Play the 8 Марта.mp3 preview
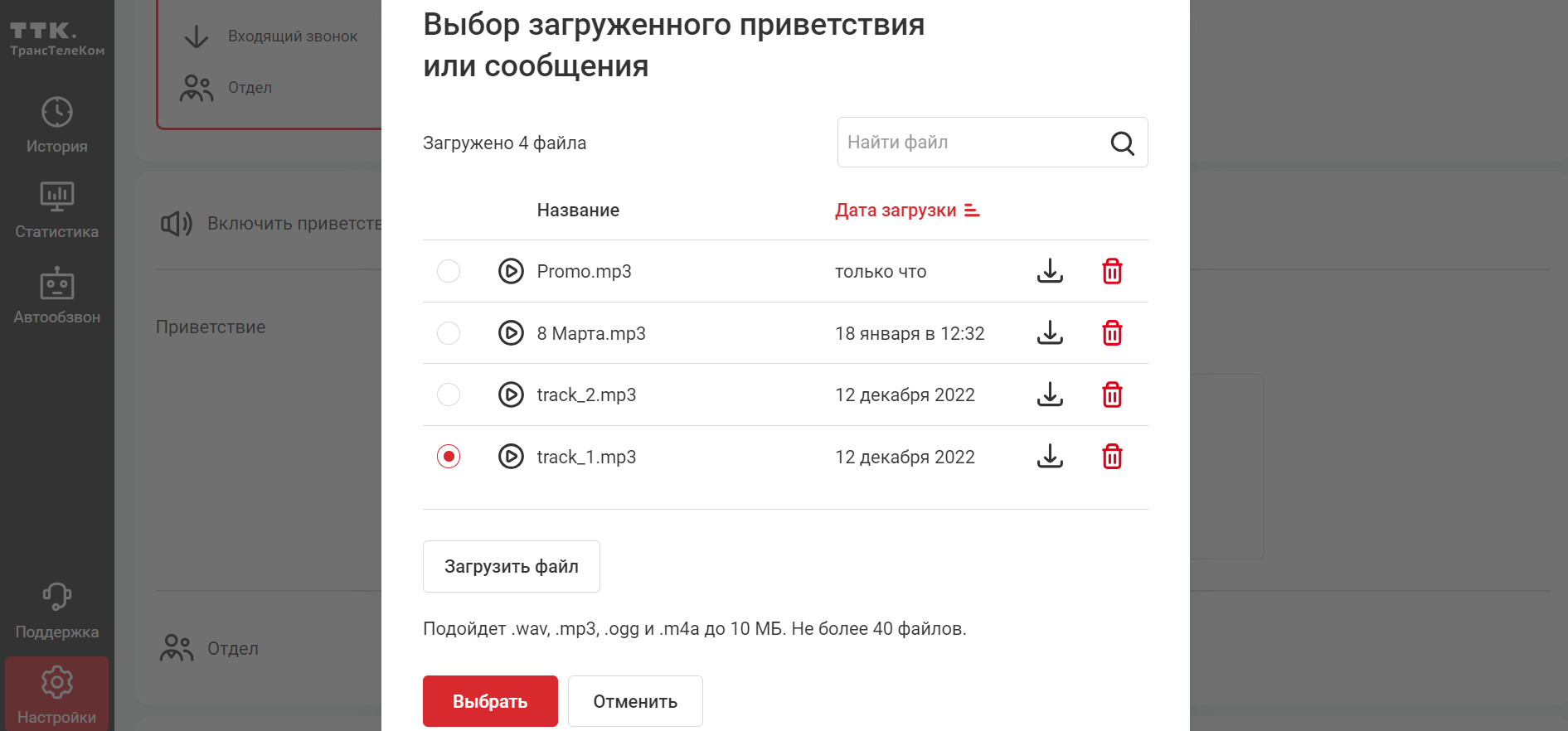Viewport: 1568px width, 731px height. click(511, 333)
